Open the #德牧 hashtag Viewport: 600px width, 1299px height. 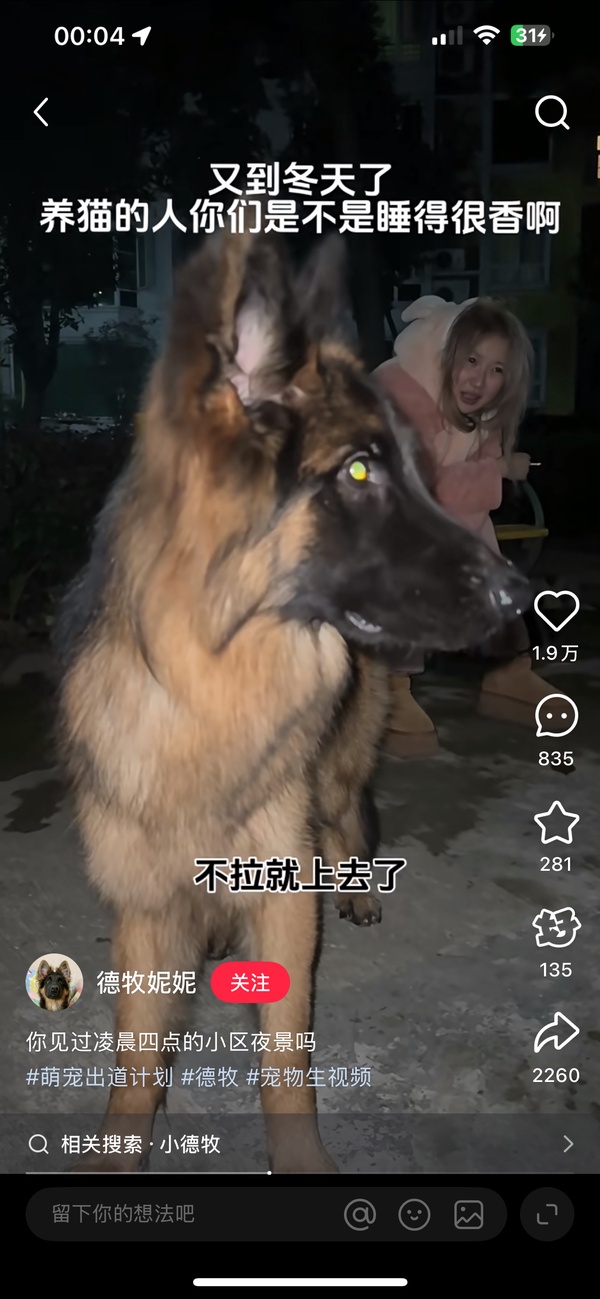(x=210, y=1077)
